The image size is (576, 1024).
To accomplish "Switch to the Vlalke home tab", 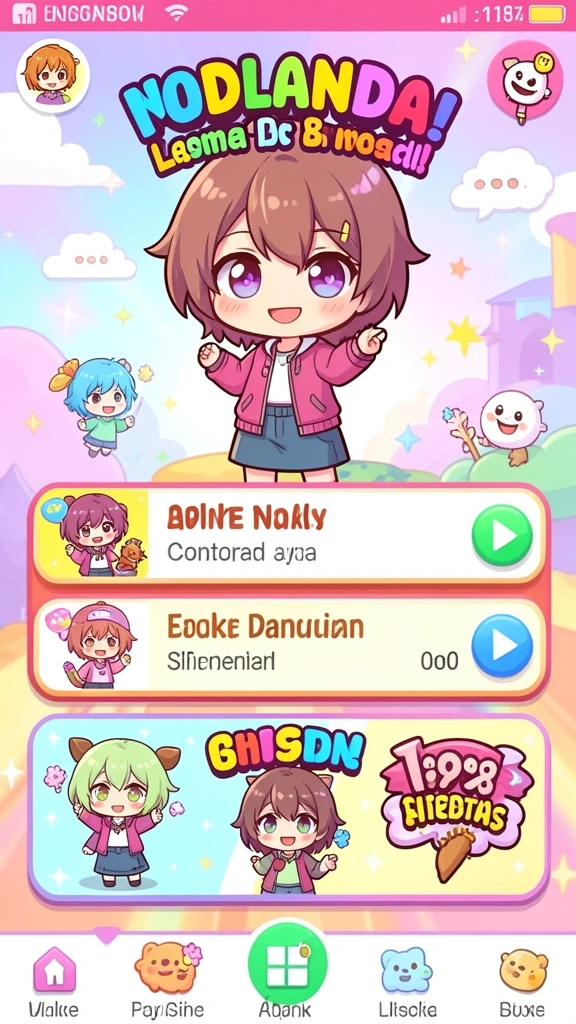I will (x=54, y=981).
